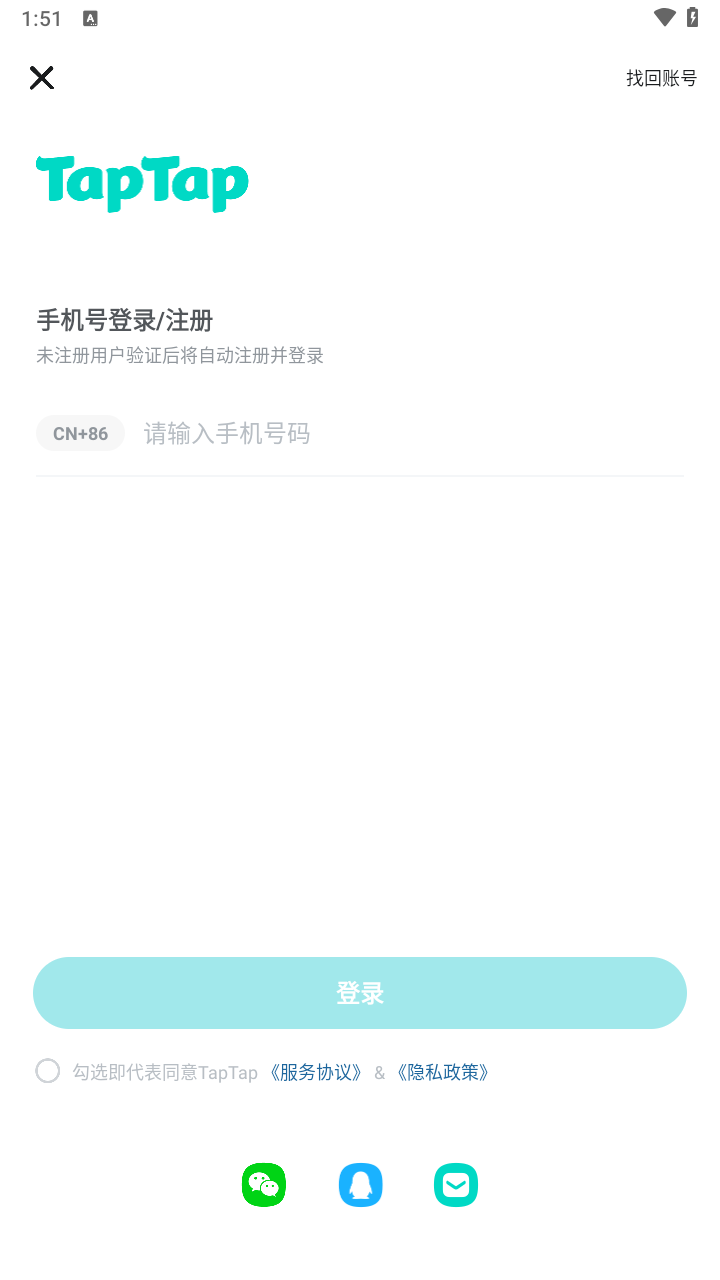
Task: Log in with WeChat
Action: click(x=264, y=1185)
